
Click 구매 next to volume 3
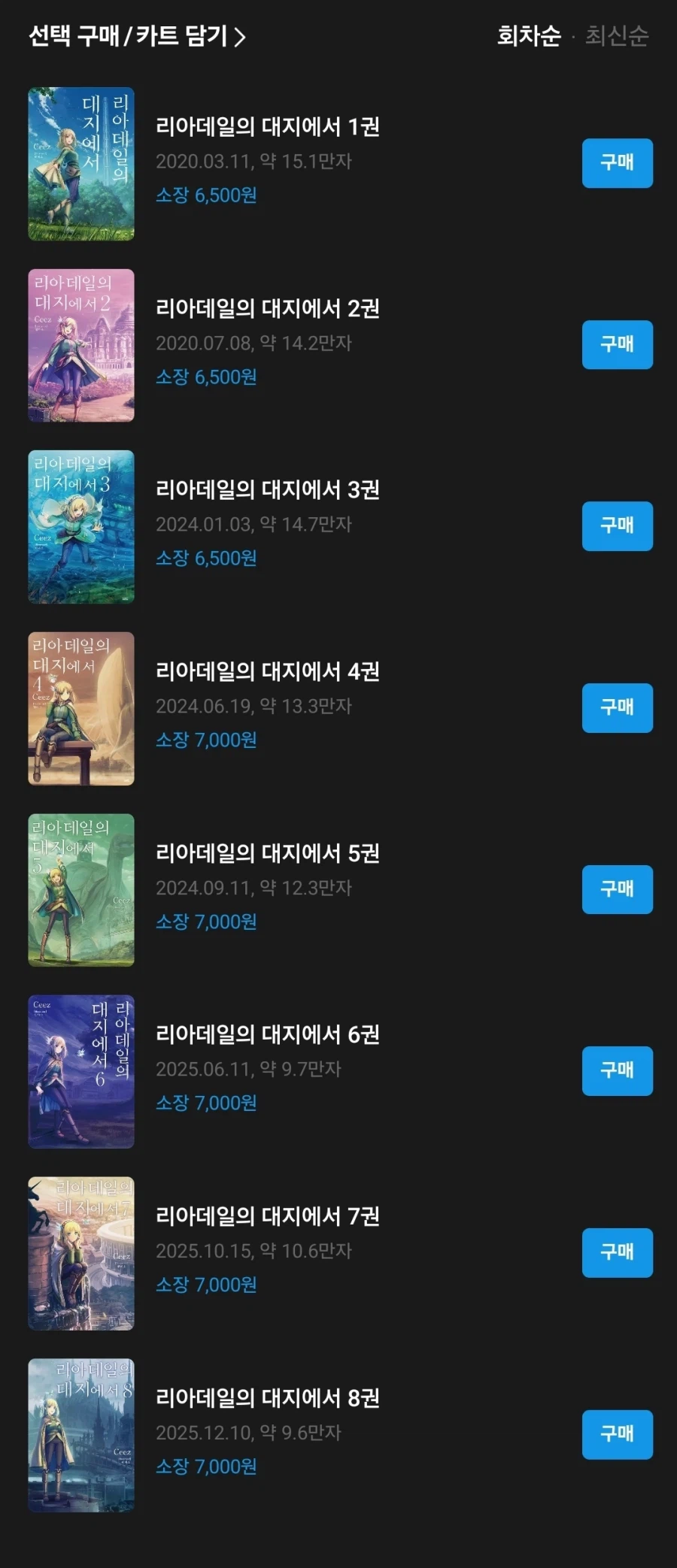tap(617, 527)
